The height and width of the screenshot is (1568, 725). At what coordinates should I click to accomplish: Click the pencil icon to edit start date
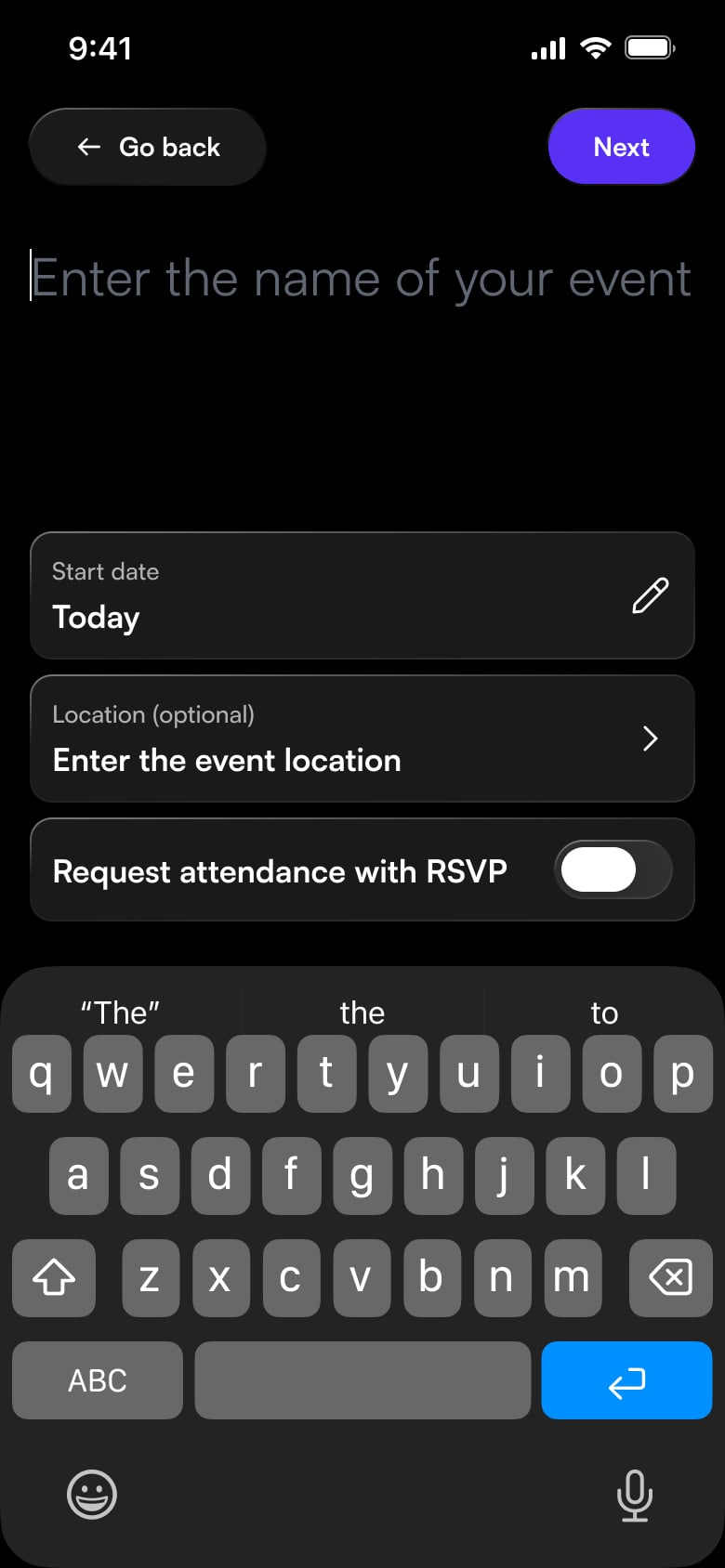(x=650, y=595)
